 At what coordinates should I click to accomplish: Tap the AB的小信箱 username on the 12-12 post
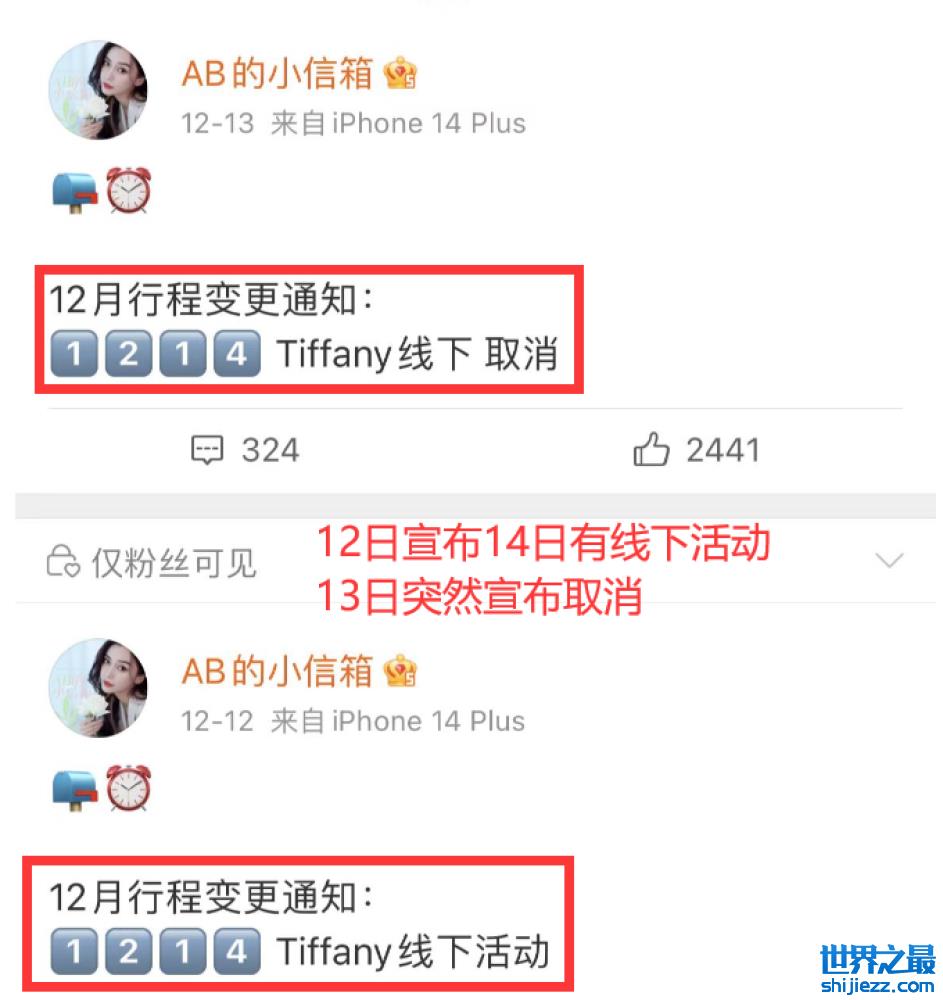click(x=277, y=671)
